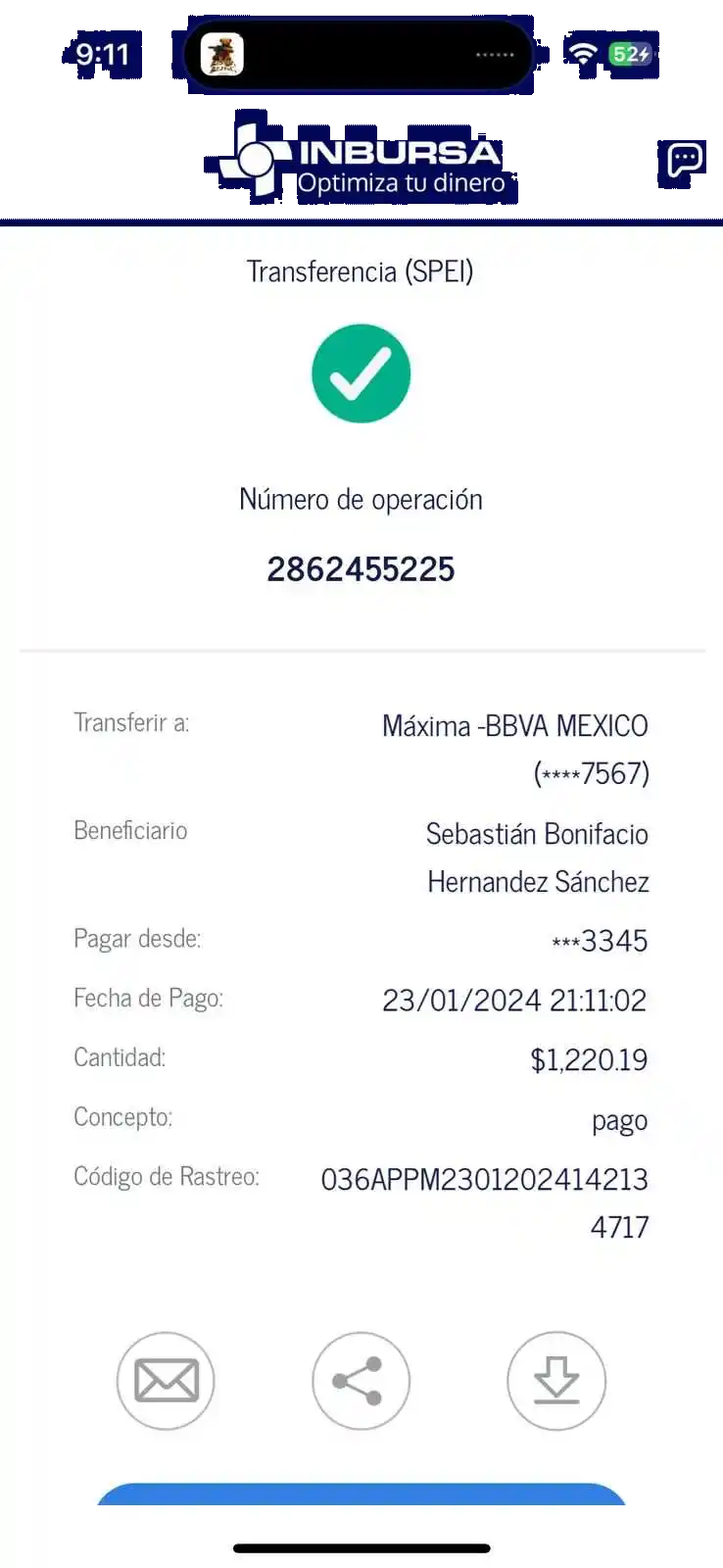
Task: Share the transfer receipt
Action: point(361,1380)
